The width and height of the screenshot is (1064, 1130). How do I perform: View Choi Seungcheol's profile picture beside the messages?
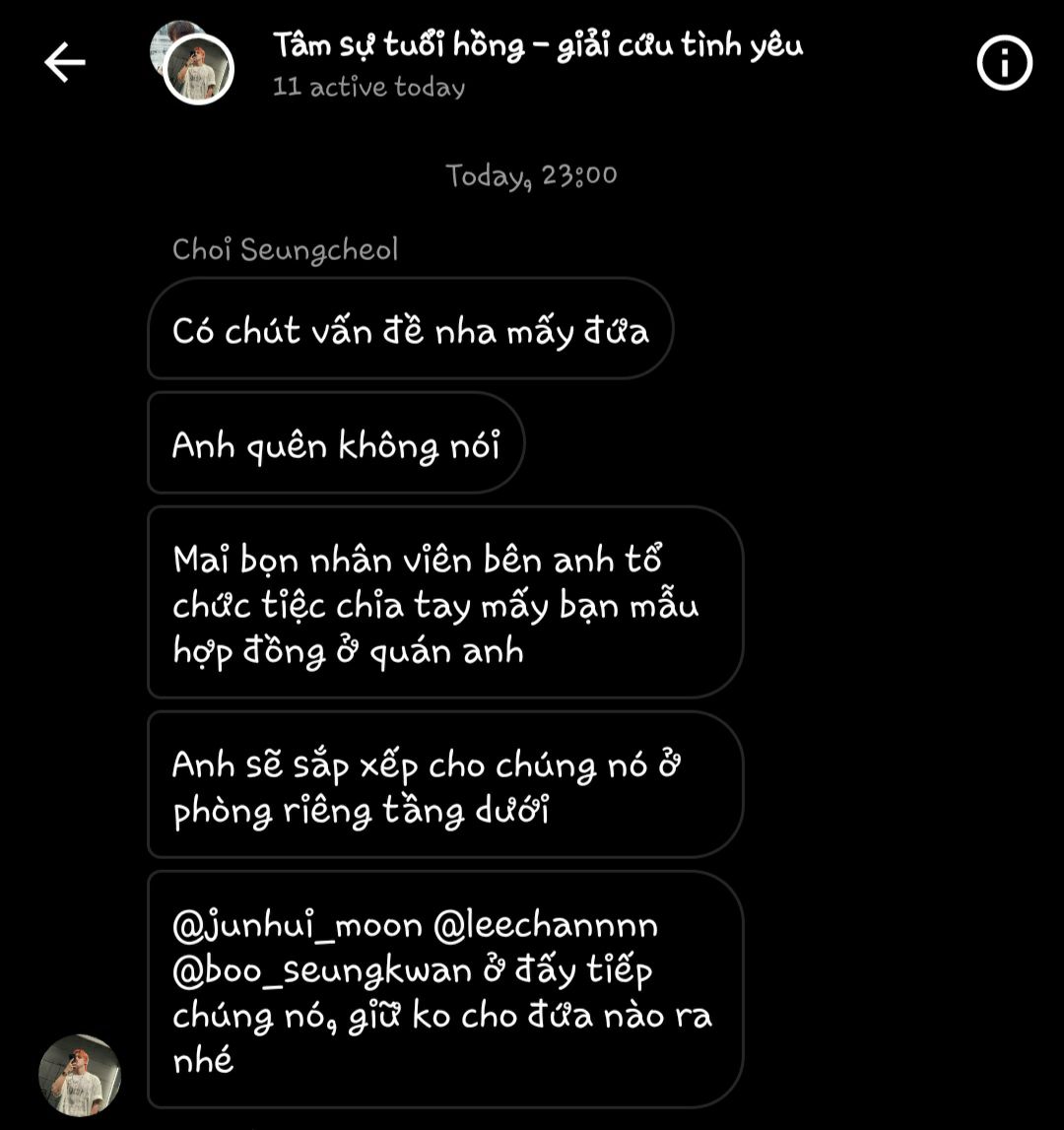[x=79, y=1074]
